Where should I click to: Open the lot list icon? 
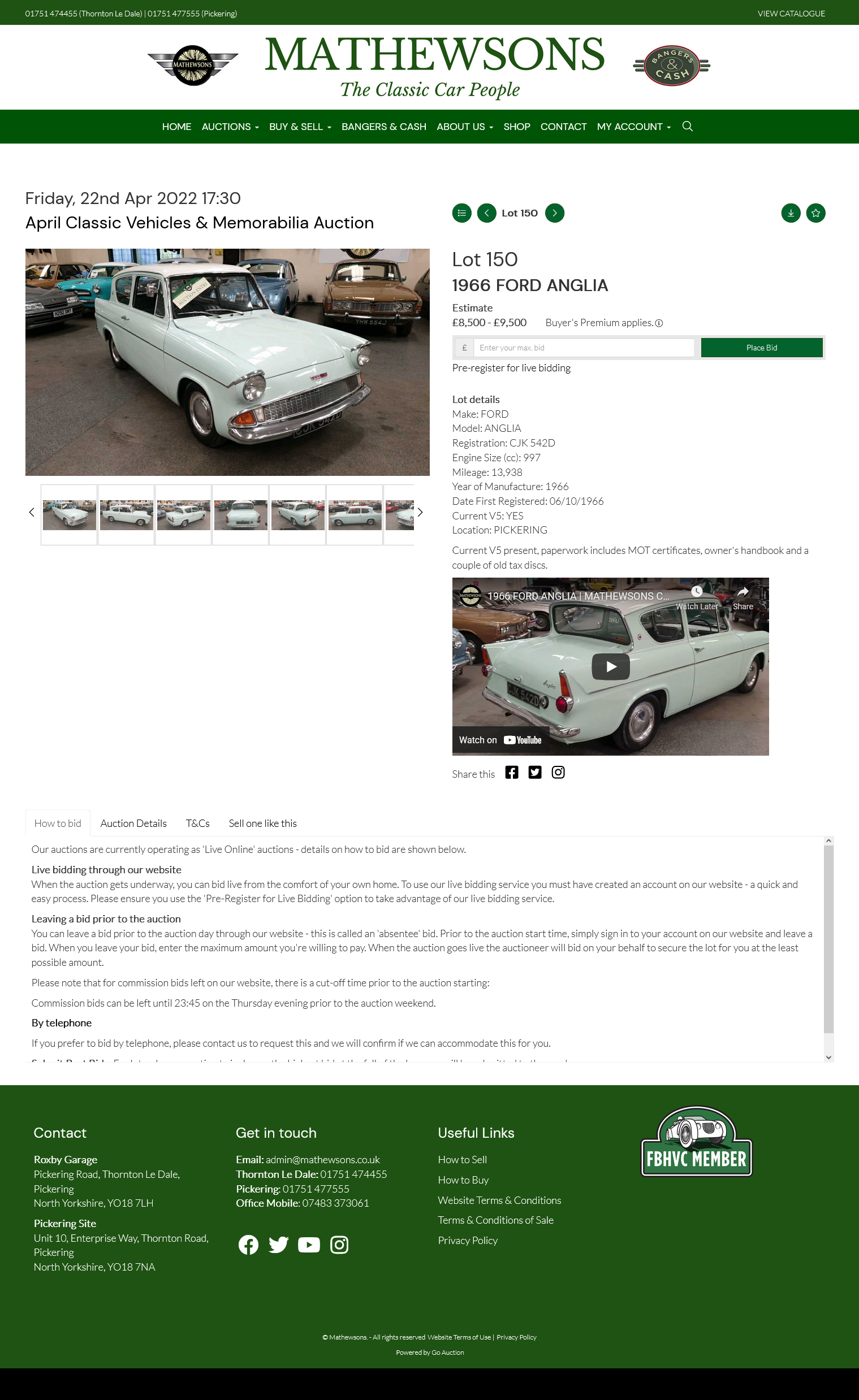coord(461,213)
